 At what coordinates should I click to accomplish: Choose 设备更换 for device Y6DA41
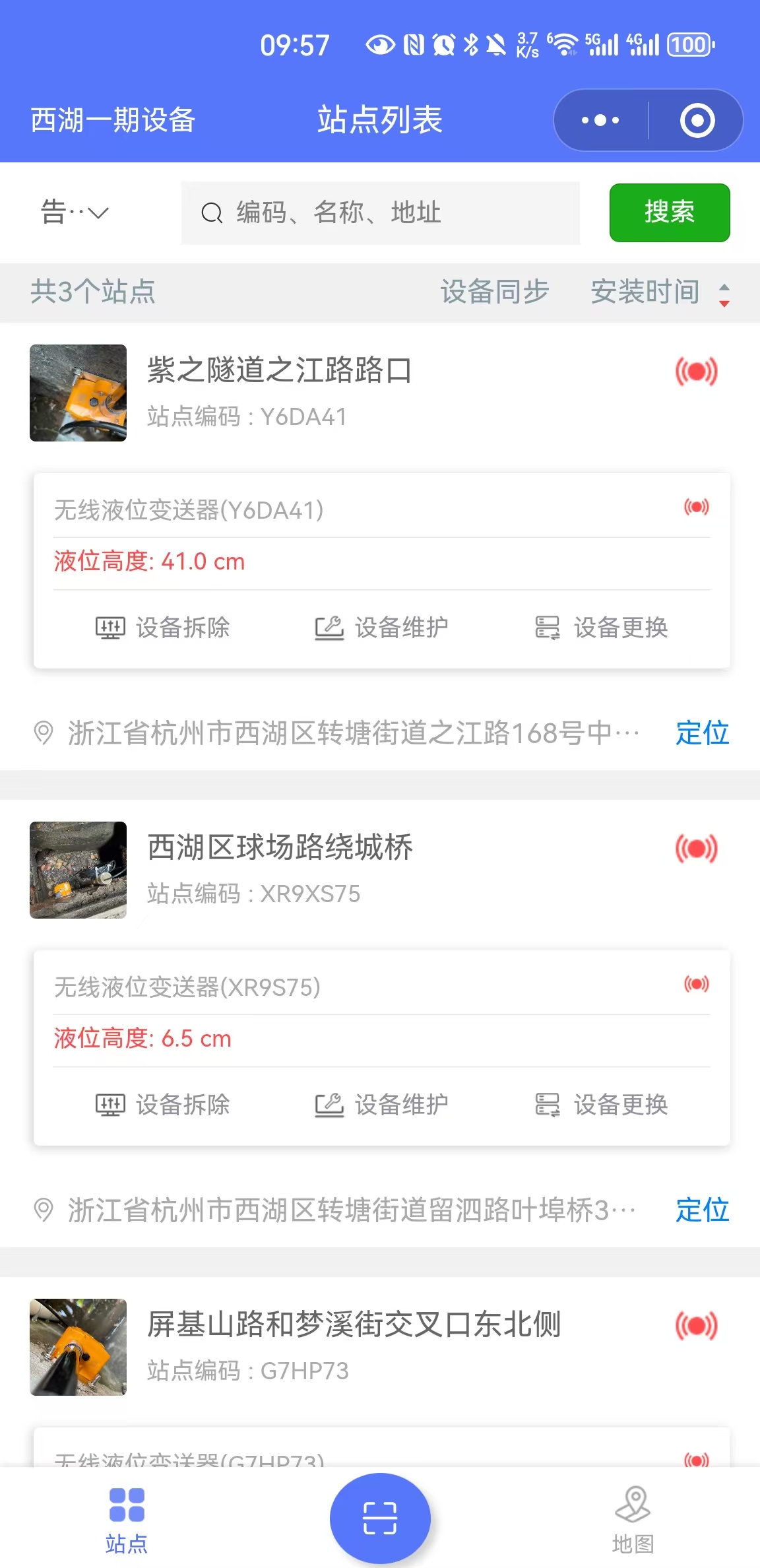click(600, 628)
